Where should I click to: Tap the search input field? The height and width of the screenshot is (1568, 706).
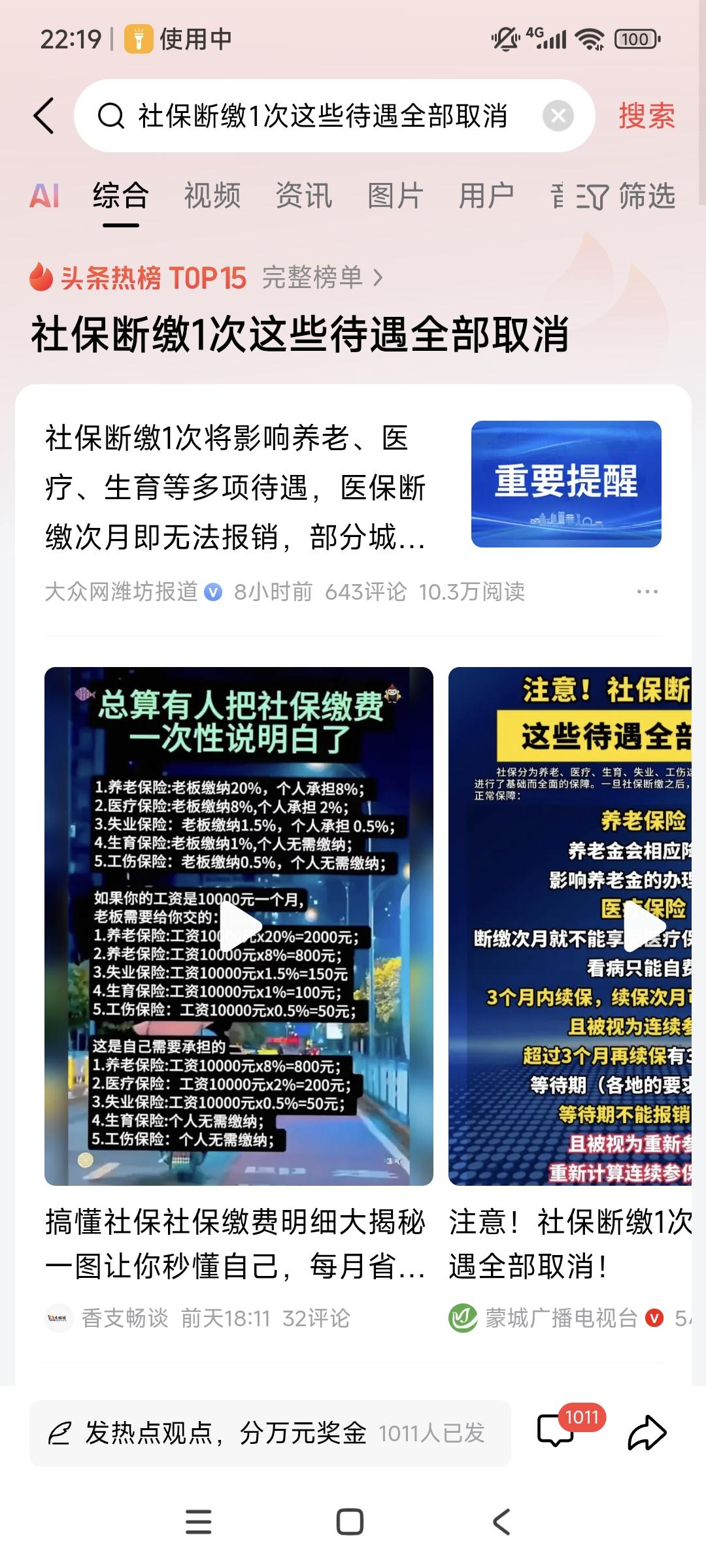(320, 116)
